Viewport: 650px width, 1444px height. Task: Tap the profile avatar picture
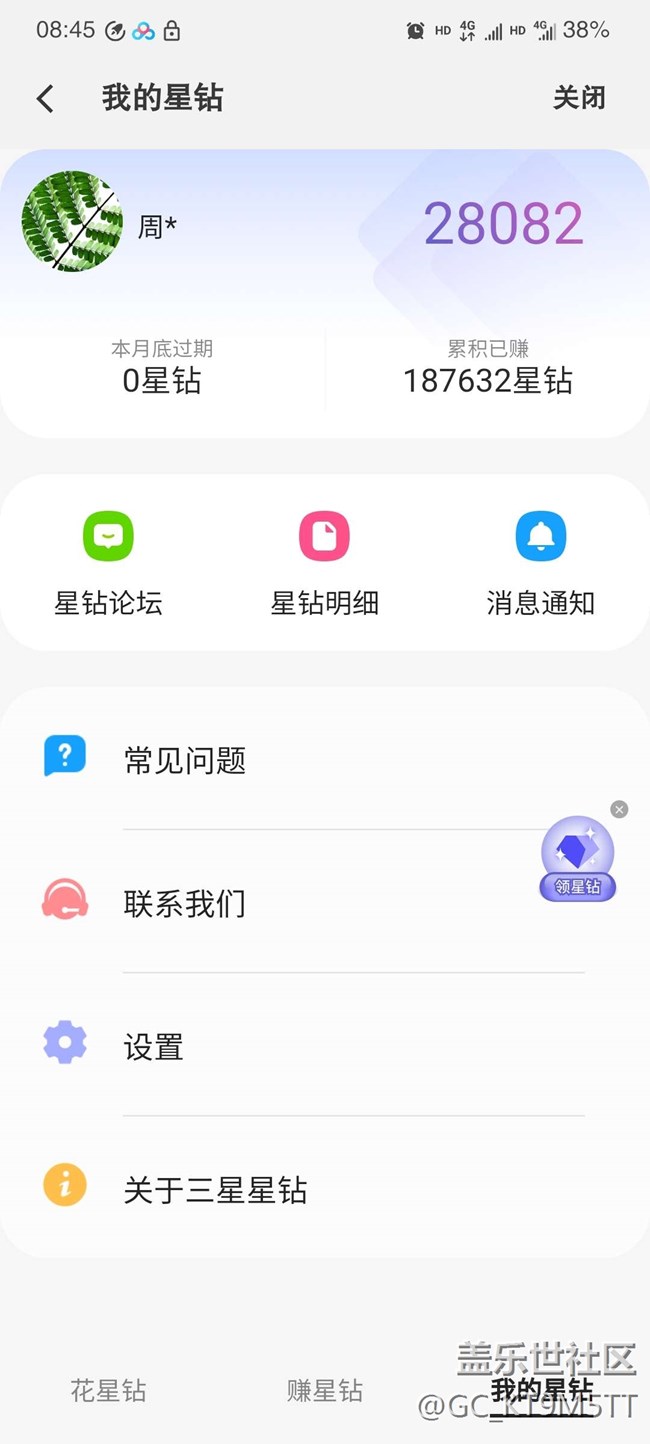coord(72,221)
